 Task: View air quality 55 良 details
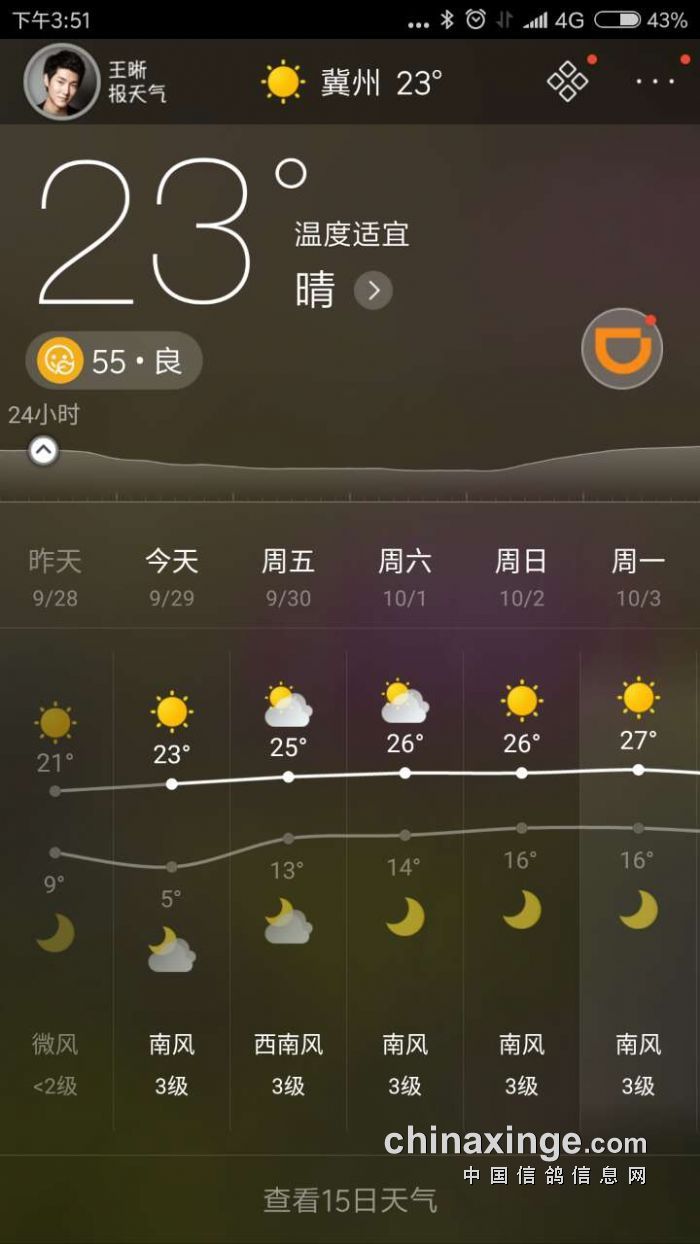(x=114, y=360)
